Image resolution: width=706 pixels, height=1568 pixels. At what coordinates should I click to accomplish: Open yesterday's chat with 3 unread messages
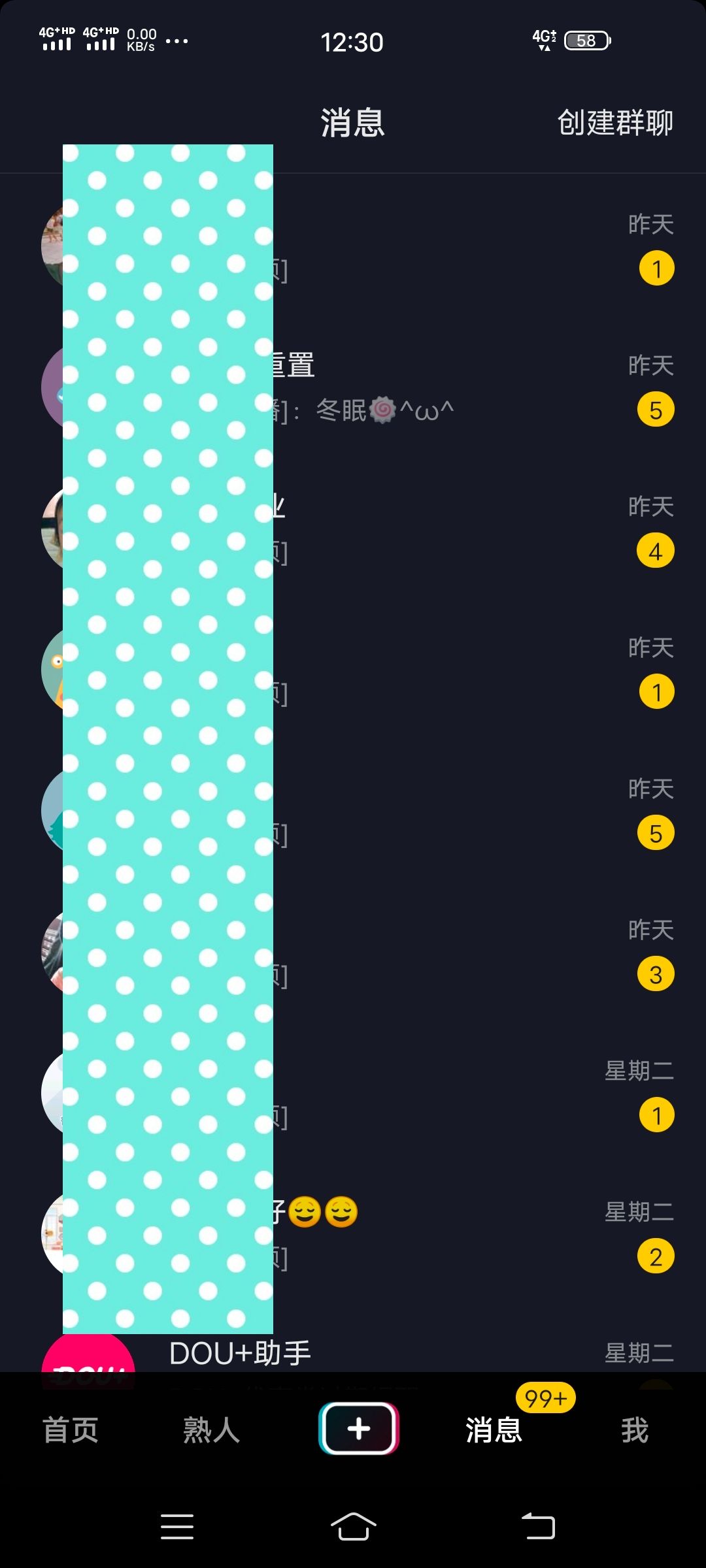click(x=425, y=953)
